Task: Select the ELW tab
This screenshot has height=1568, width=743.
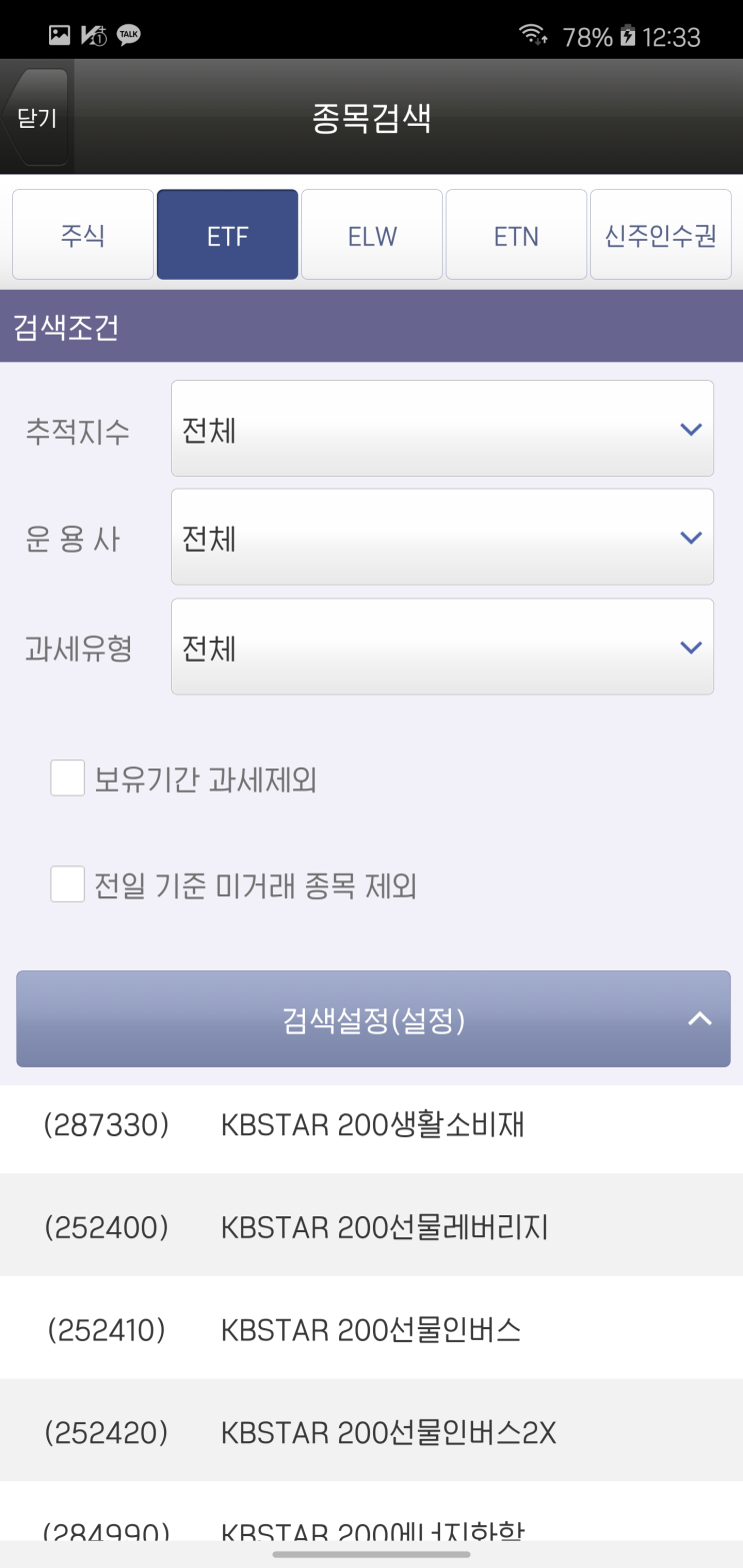Action: coord(371,233)
